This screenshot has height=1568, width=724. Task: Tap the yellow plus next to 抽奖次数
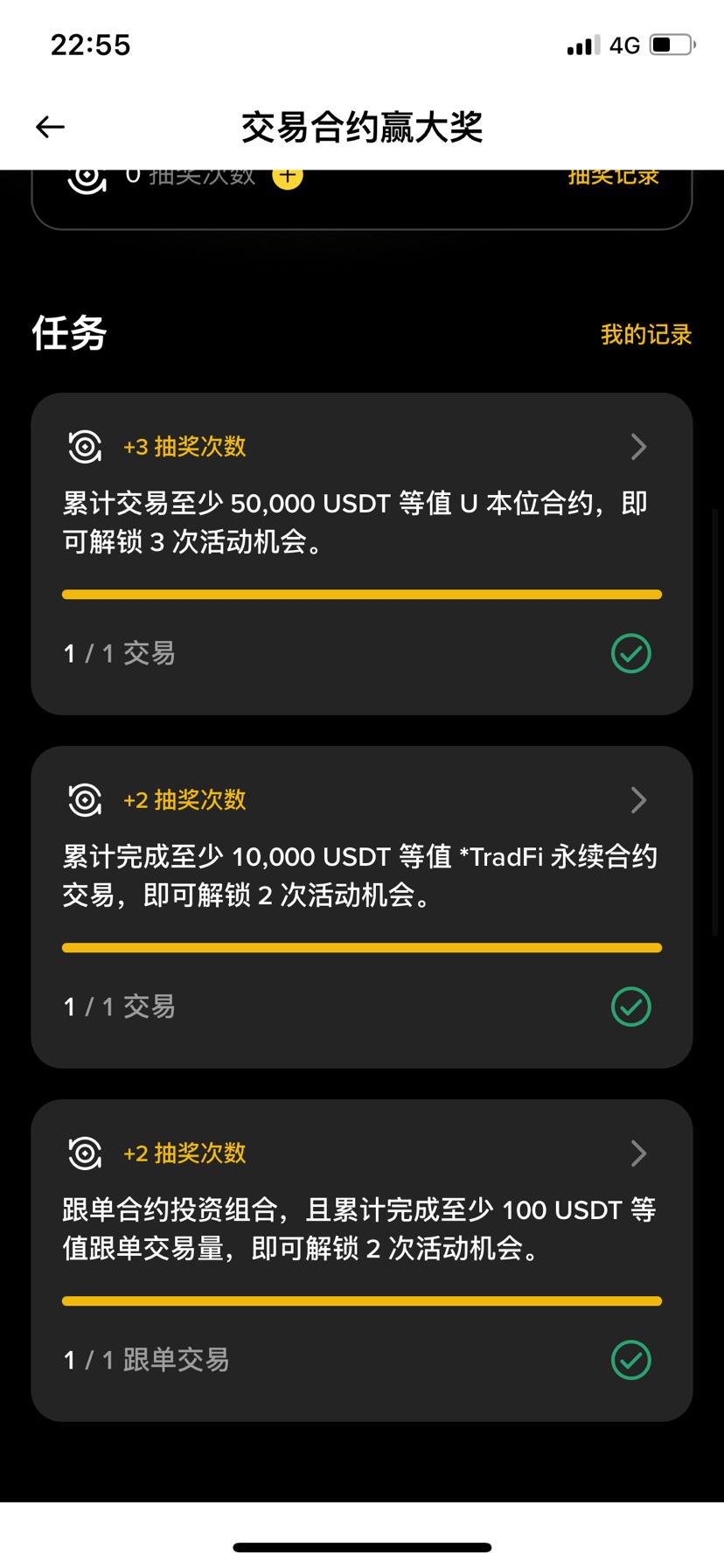coord(288,178)
